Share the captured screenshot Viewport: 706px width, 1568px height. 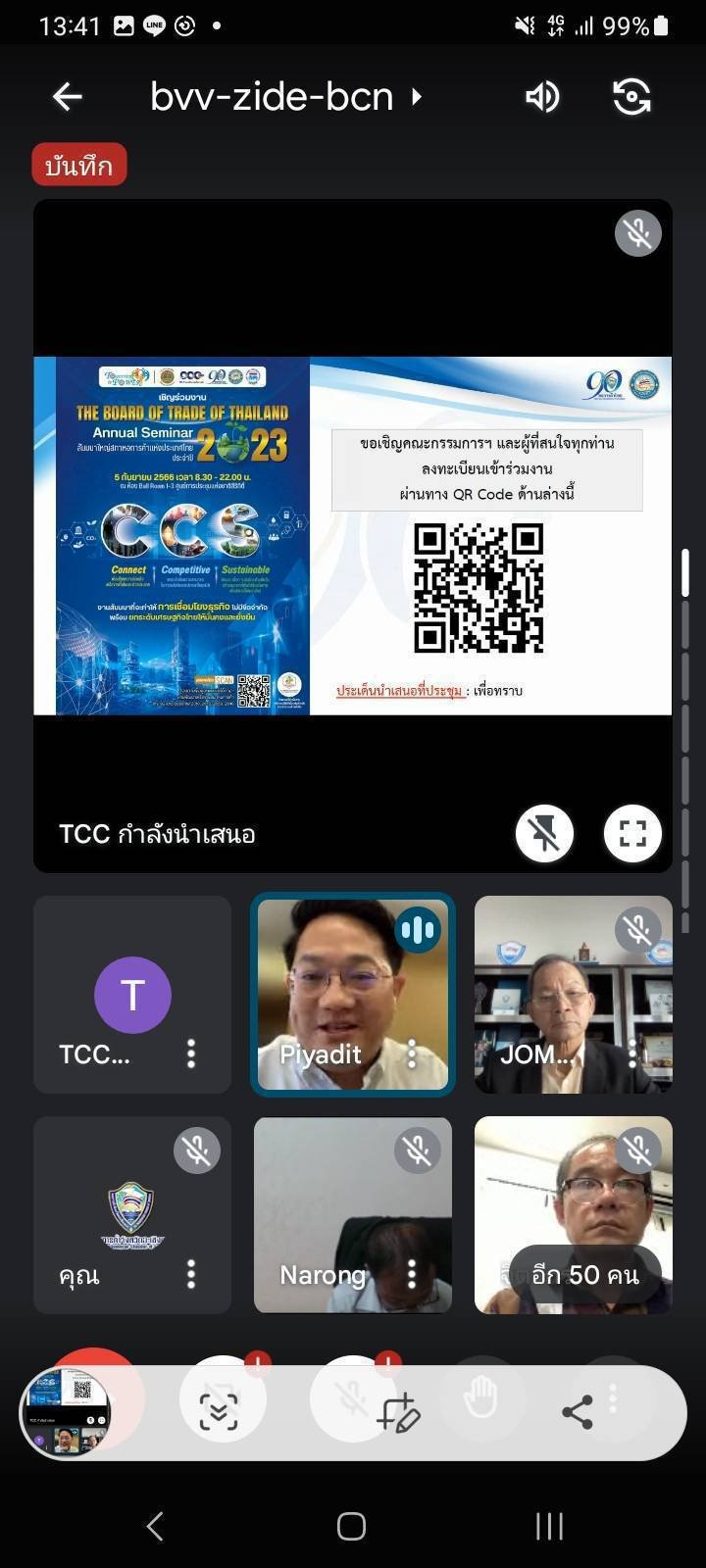578,1412
